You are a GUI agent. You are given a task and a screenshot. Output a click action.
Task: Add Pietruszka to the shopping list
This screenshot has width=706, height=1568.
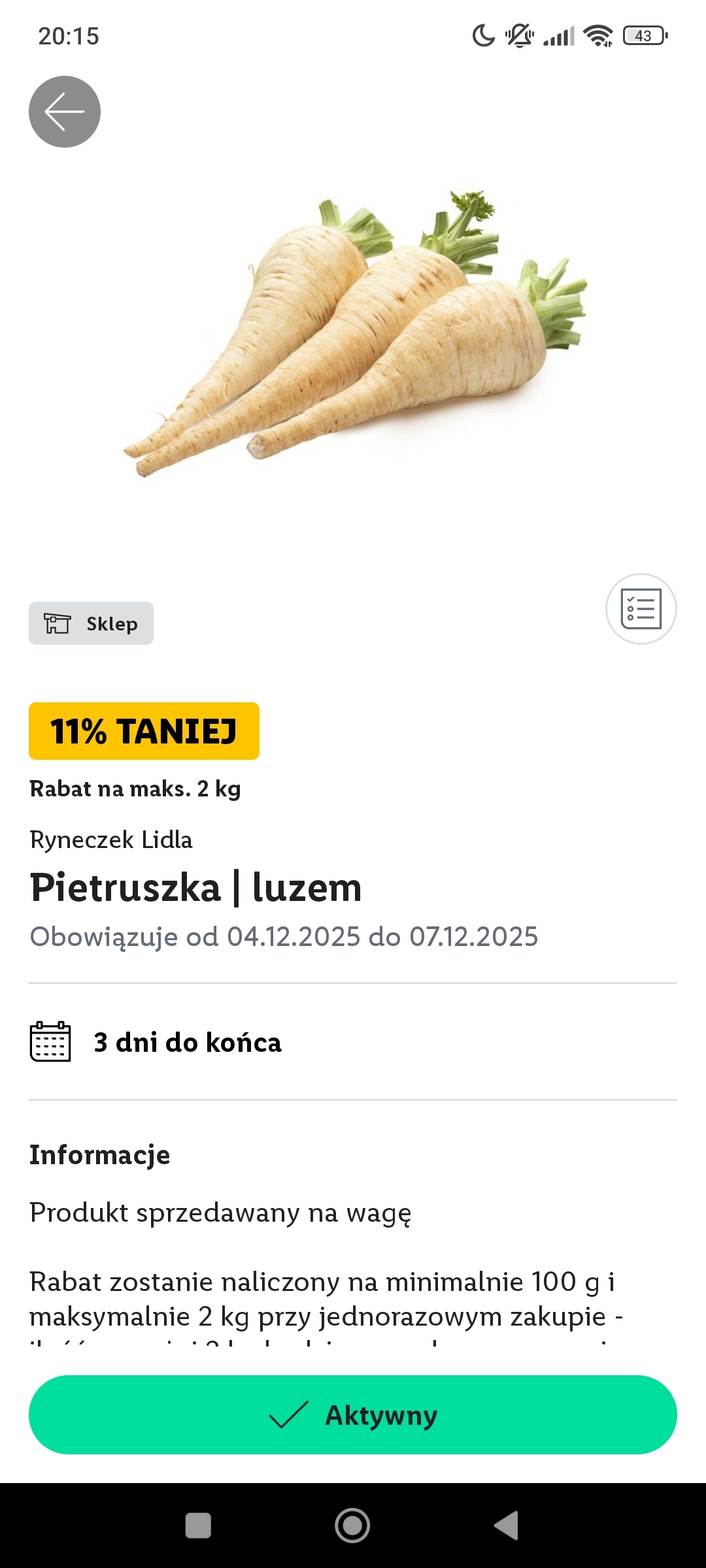coord(641,609)
